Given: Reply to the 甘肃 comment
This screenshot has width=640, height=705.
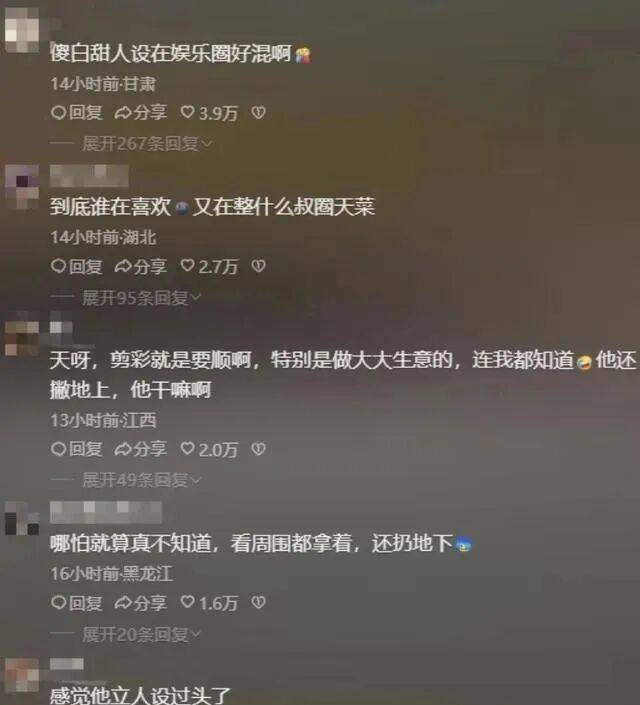Looking at the screenshot, I should 77,113.
